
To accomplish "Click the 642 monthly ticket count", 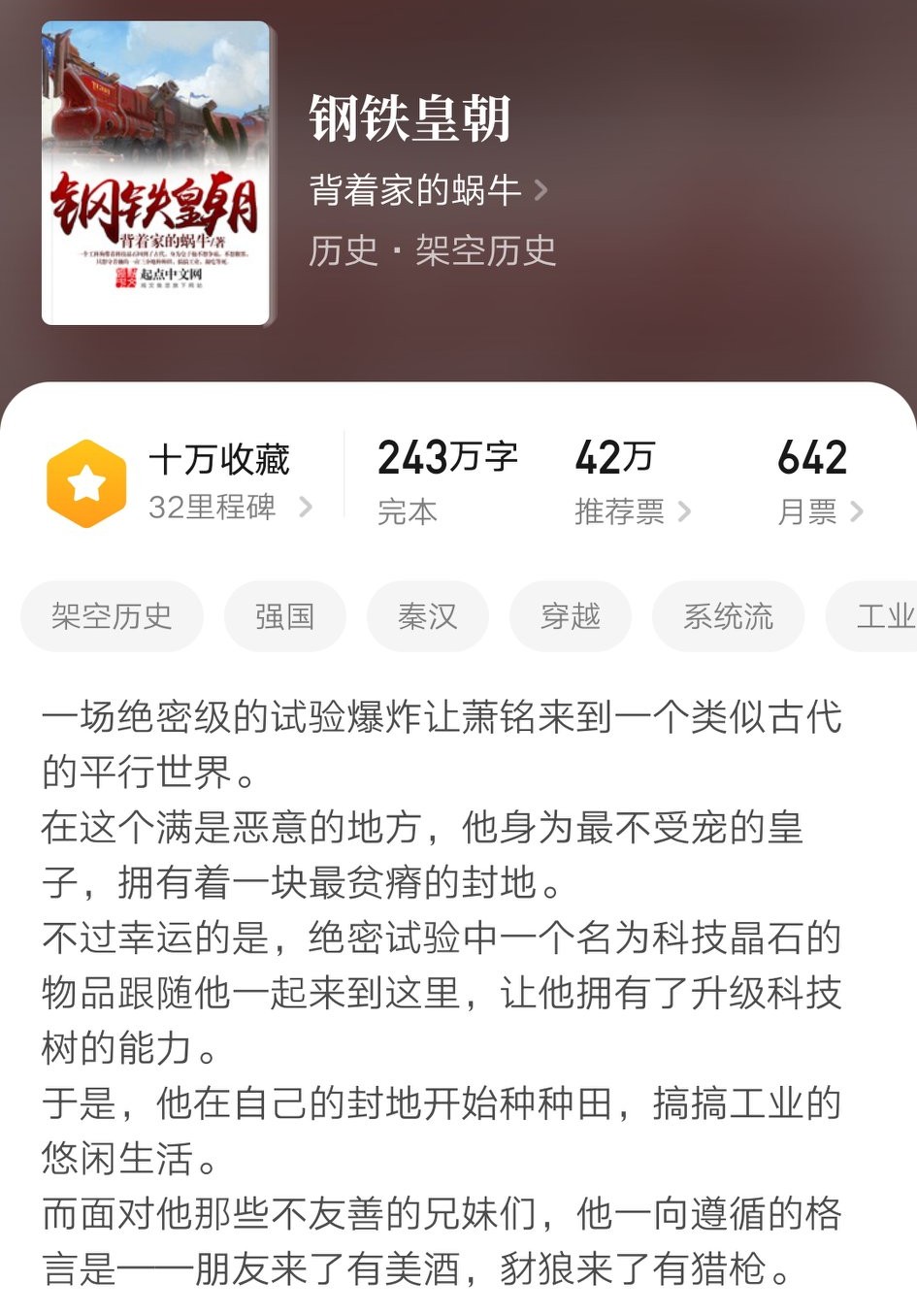I will [815, 458].
